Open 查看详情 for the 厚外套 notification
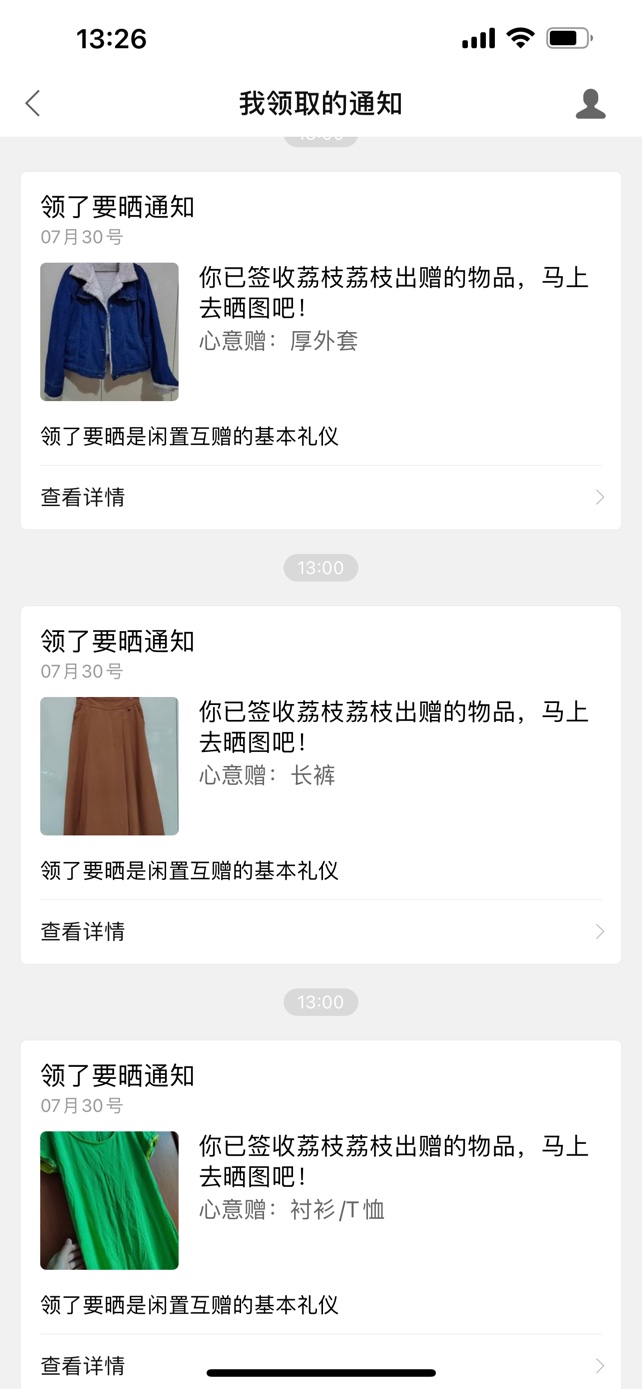Viewport: 642px width, 1389px height. pos(320,497)
